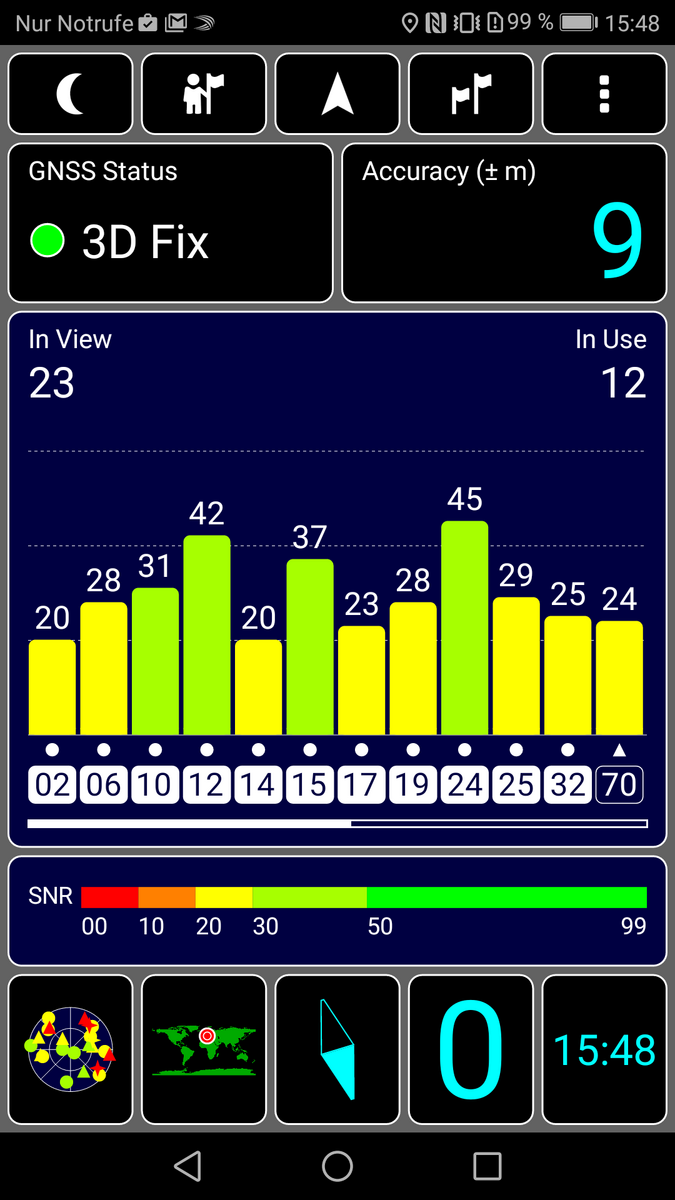Open the three-dot overflow menu

coord(604,94)
